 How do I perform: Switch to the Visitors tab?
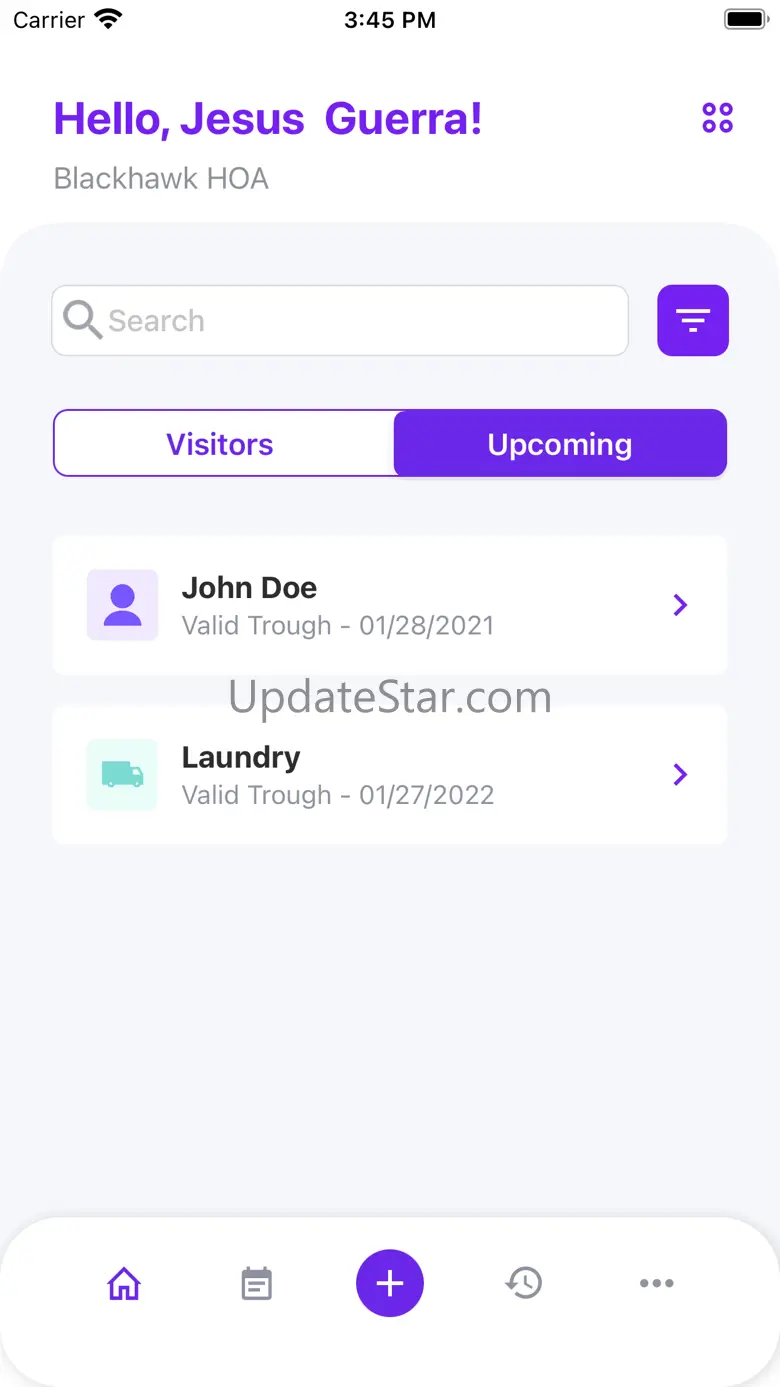point(221,444)
